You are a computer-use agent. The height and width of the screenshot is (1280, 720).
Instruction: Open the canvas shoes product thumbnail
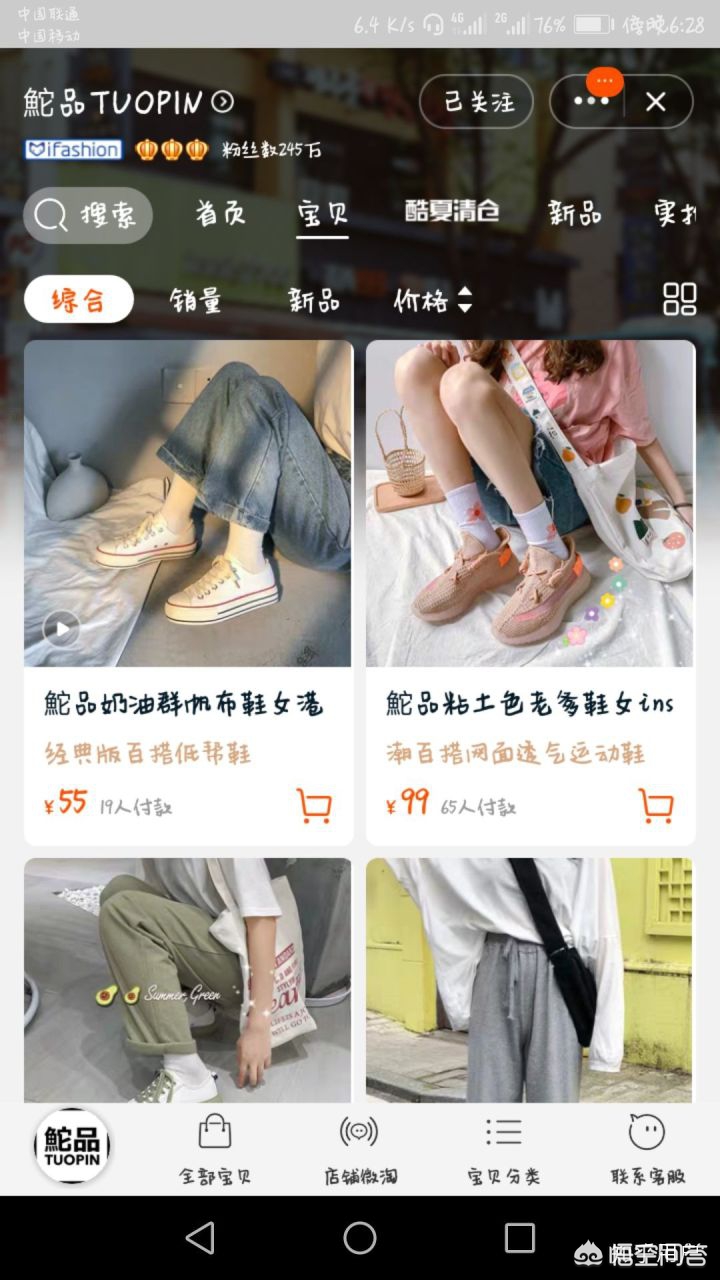188,500
